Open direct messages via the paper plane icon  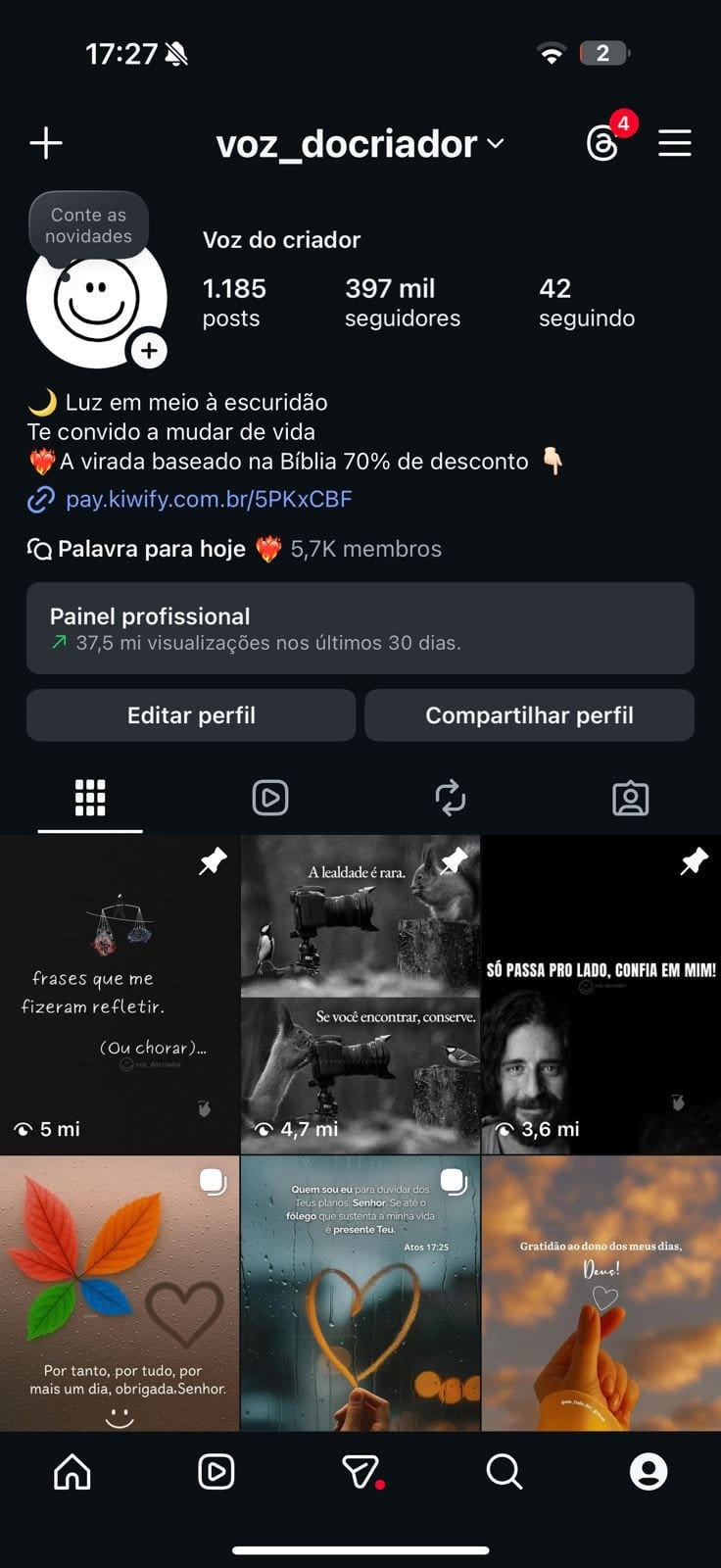360,1472
